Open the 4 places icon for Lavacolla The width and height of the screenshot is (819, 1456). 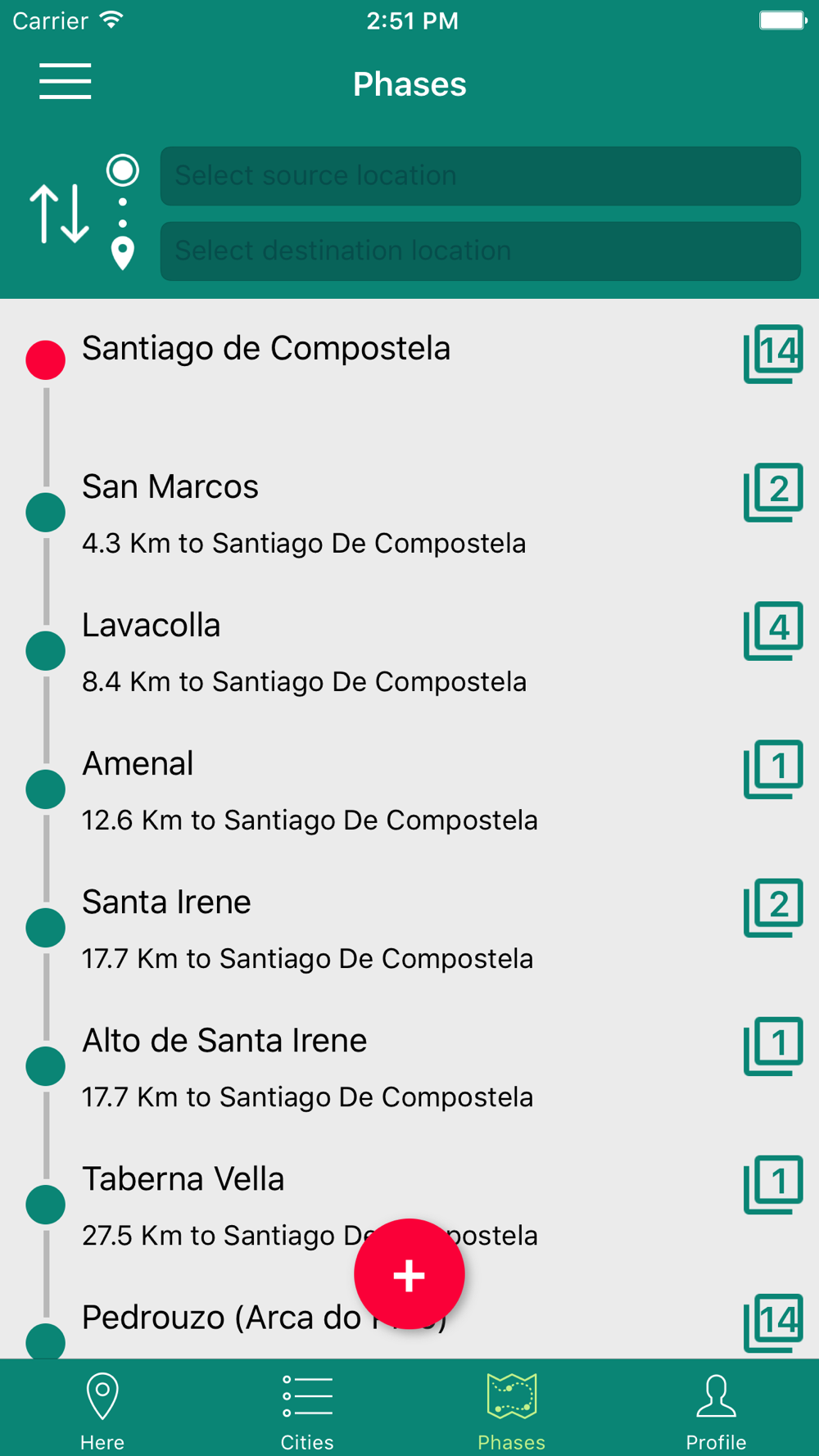[x=773, y=631]
